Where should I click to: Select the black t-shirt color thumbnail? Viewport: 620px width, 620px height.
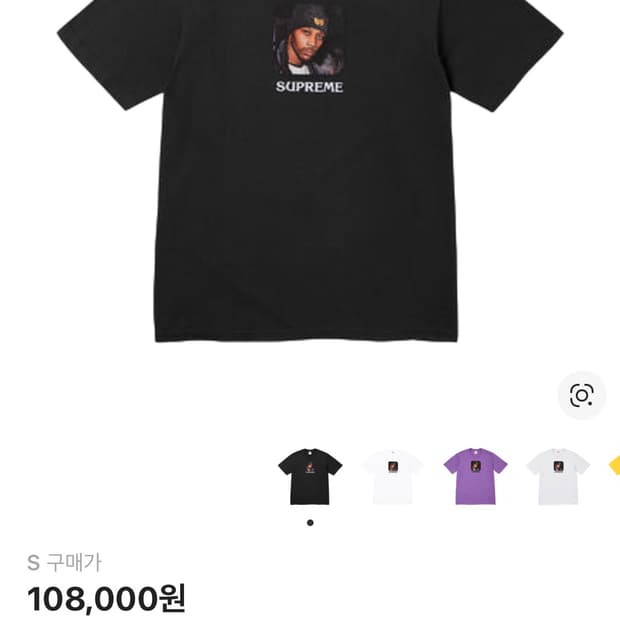click(310, 475)
